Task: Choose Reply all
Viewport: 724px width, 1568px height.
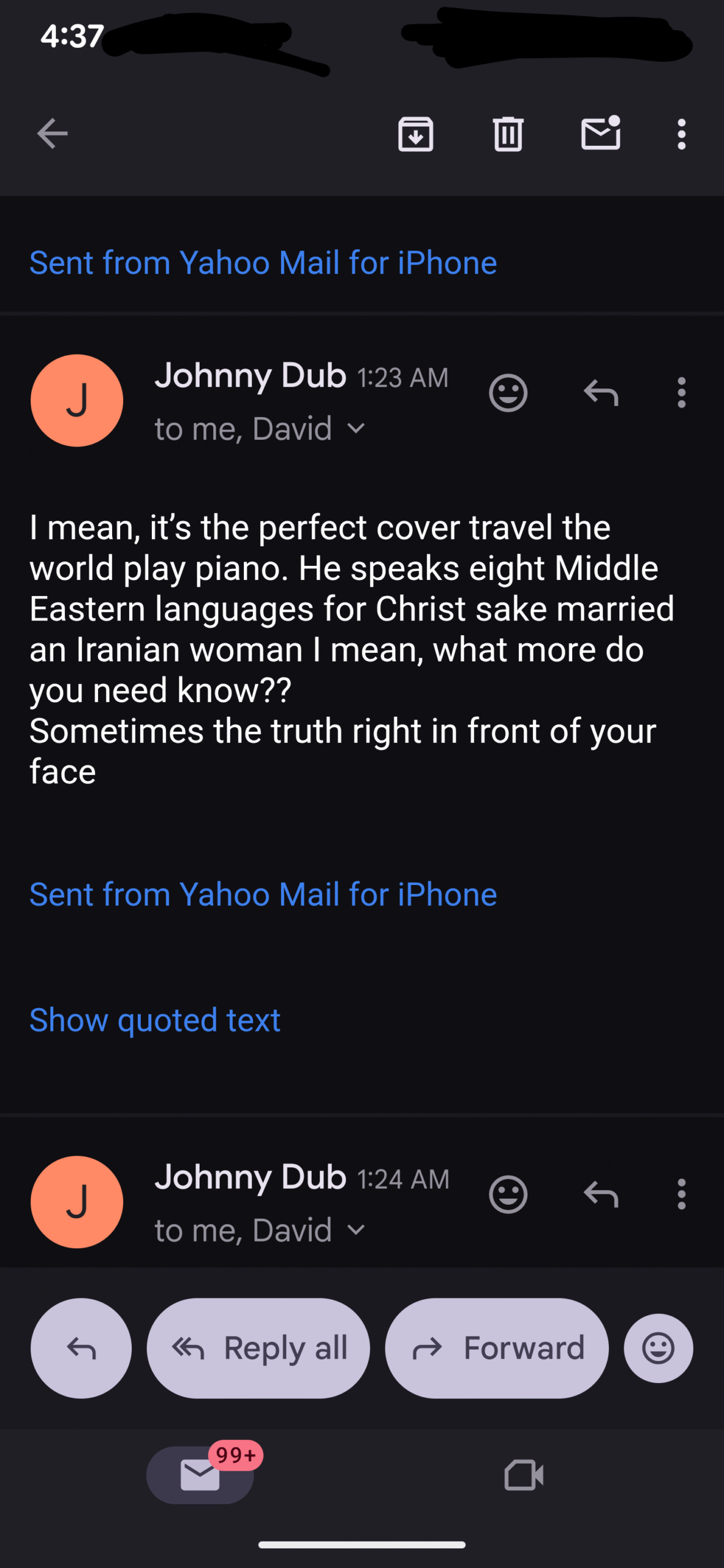Action: [x=258, y=1348]
